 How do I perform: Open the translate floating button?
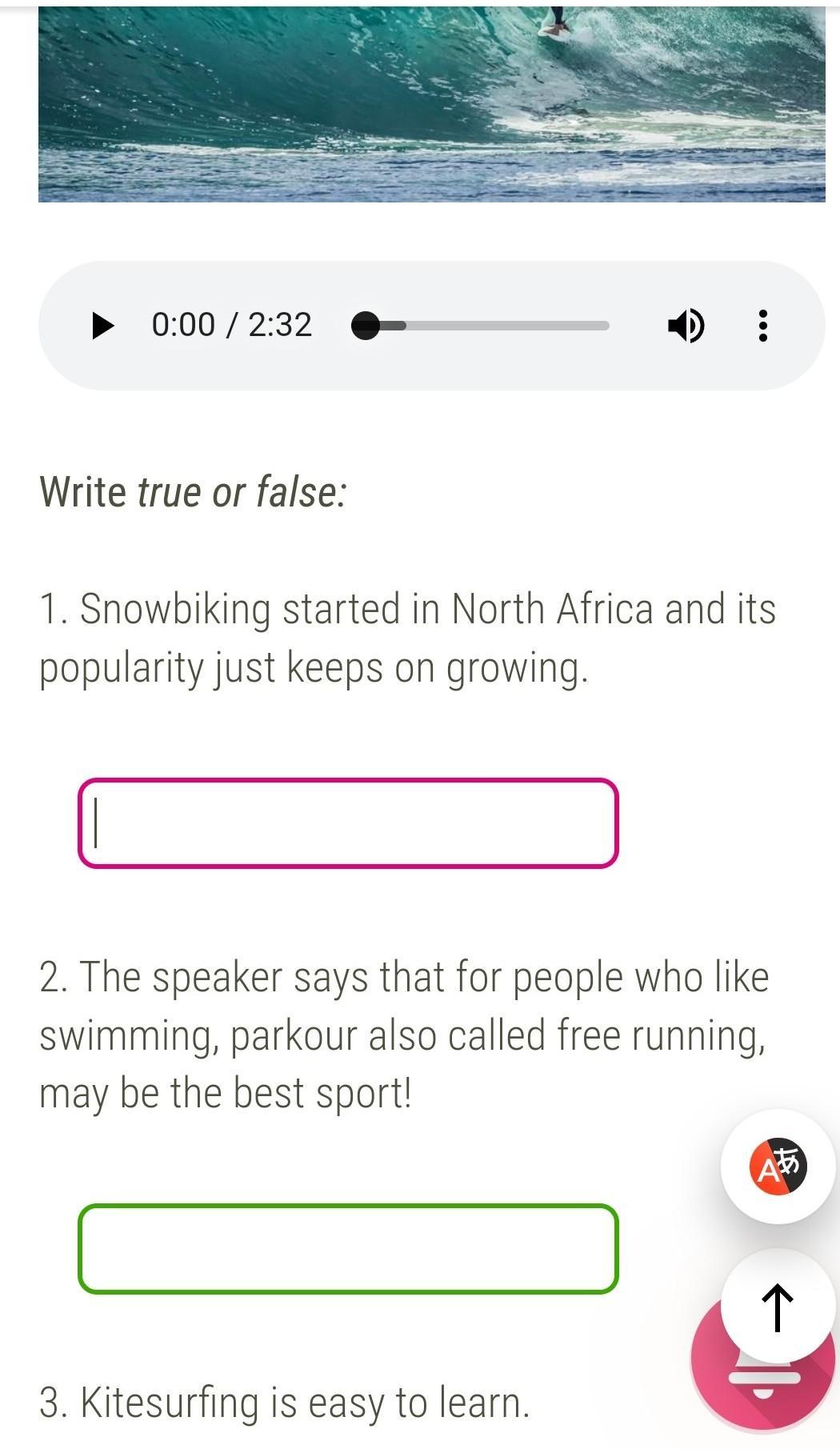click(778, 1167)
